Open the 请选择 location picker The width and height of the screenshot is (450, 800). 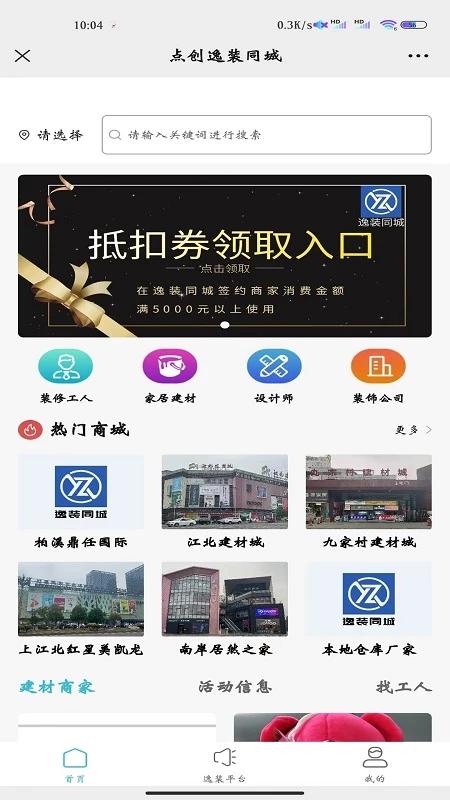coord(51,135)
